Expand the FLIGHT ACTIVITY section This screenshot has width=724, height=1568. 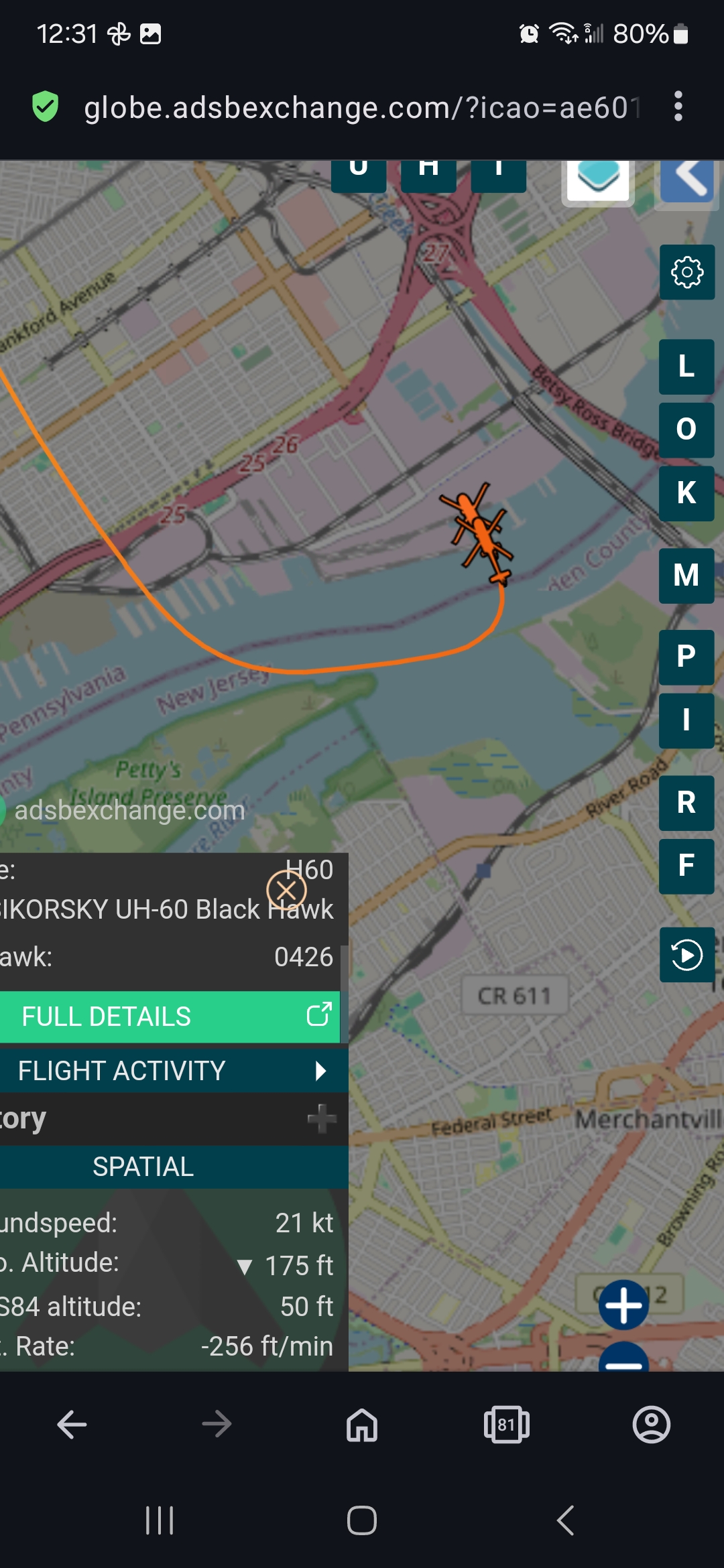pos(174,1071)
